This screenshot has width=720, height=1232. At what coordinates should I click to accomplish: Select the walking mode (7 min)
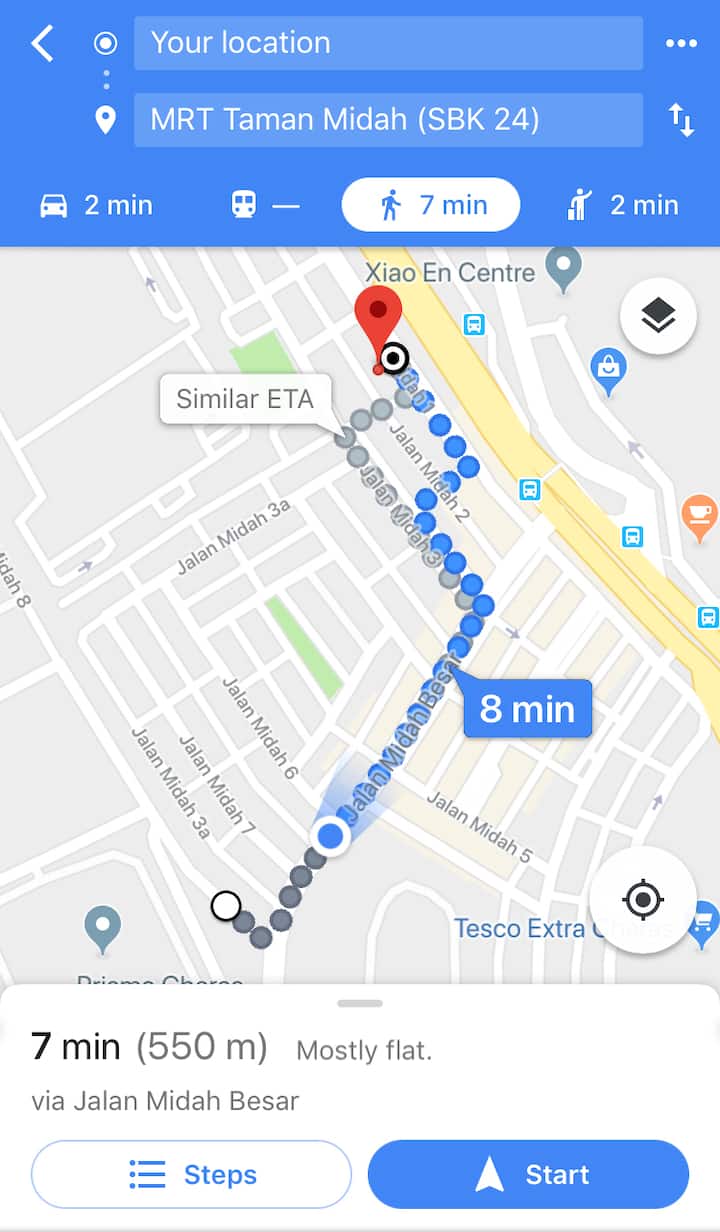tap(431, 205)
